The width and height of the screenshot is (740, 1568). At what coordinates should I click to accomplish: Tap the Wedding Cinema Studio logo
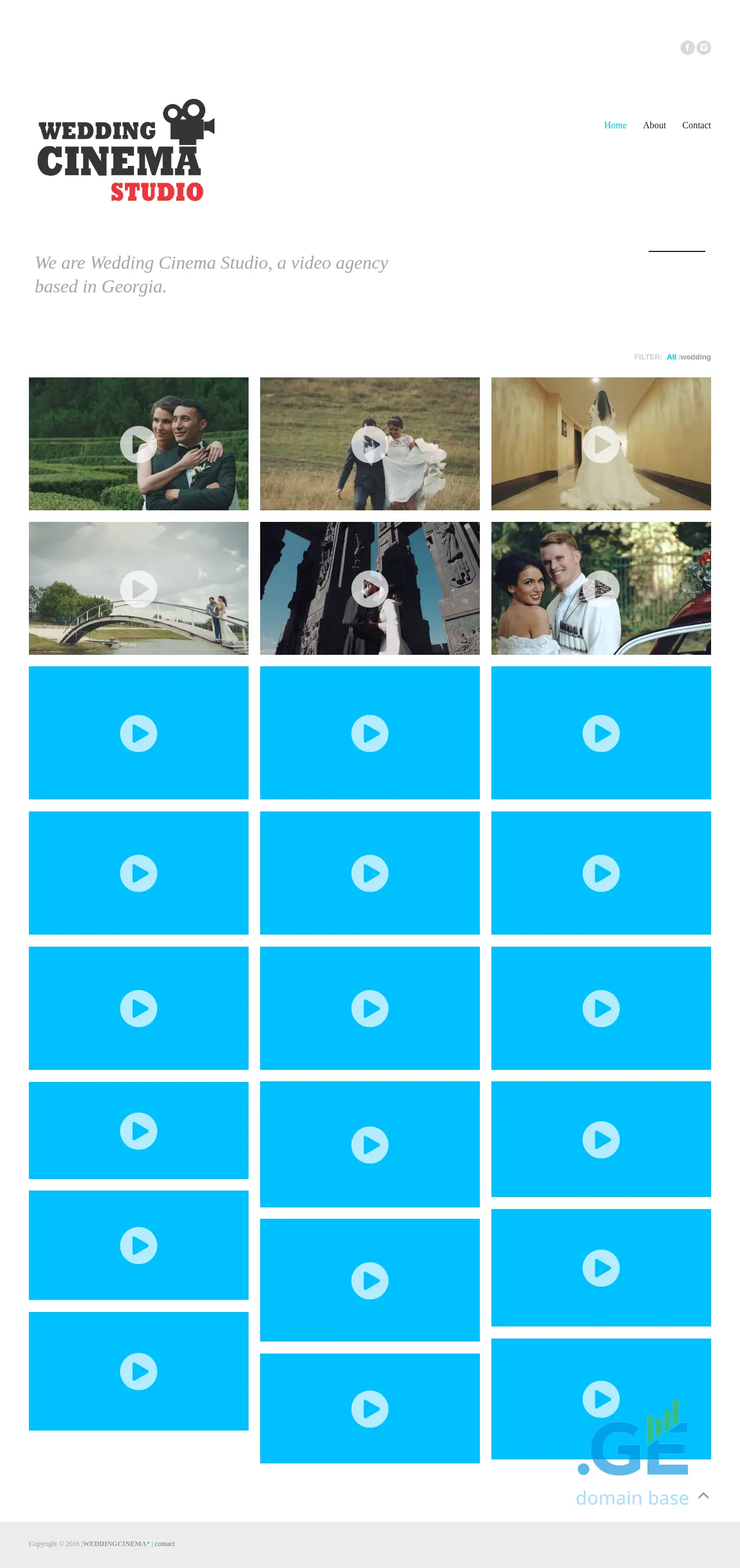pos(125,150)
